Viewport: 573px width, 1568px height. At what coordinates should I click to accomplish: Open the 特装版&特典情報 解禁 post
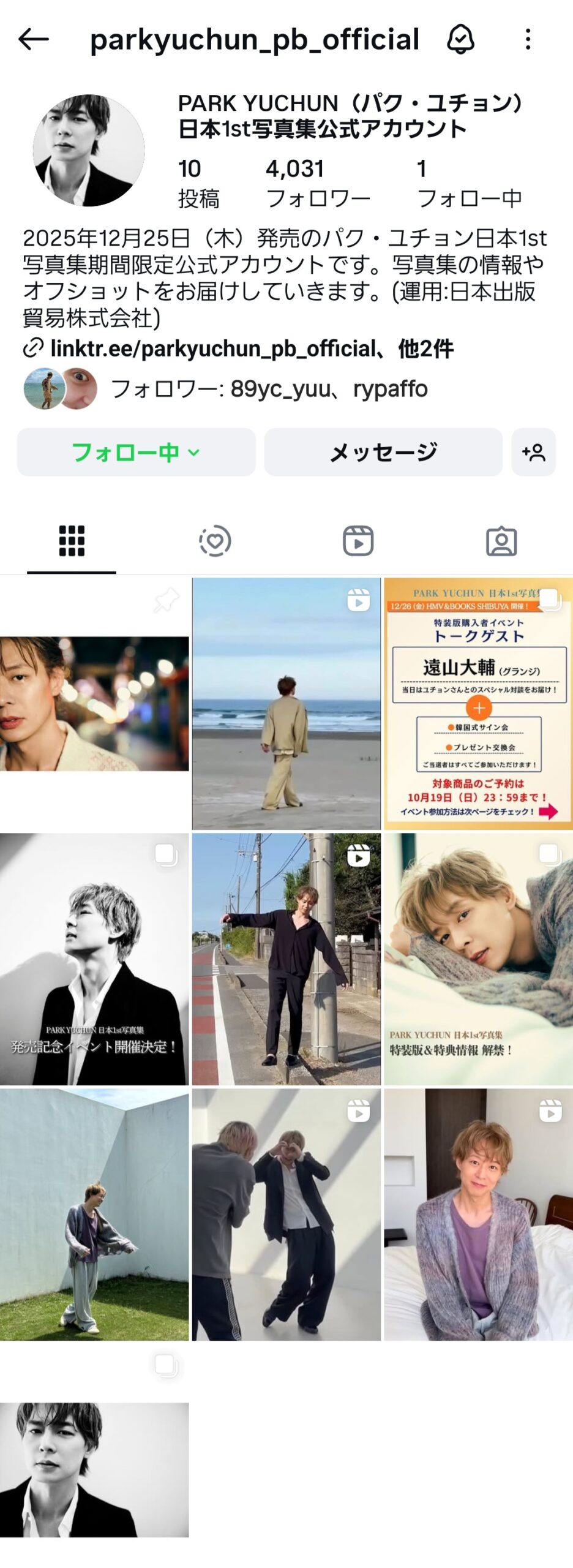coord(478,959)
